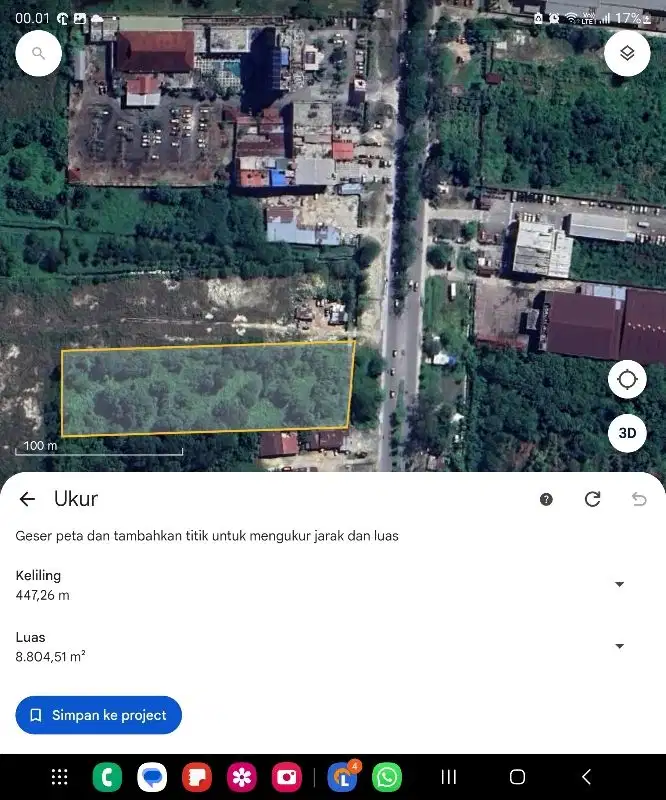Viewport: 666px width, 800px height.
Task: Expand the Luas unit dropdown
Action: 619,646
